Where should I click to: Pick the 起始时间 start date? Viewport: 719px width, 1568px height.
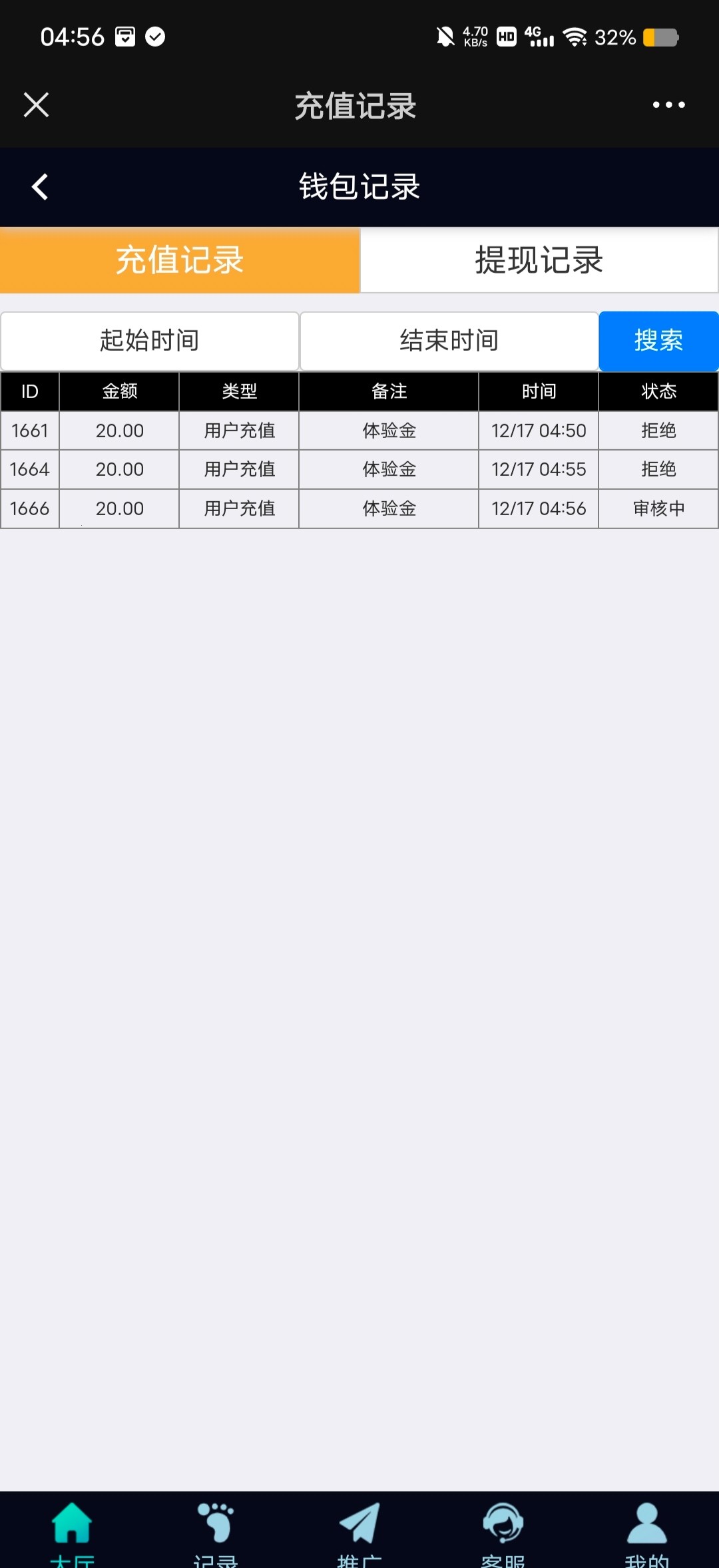click(150, 341)
